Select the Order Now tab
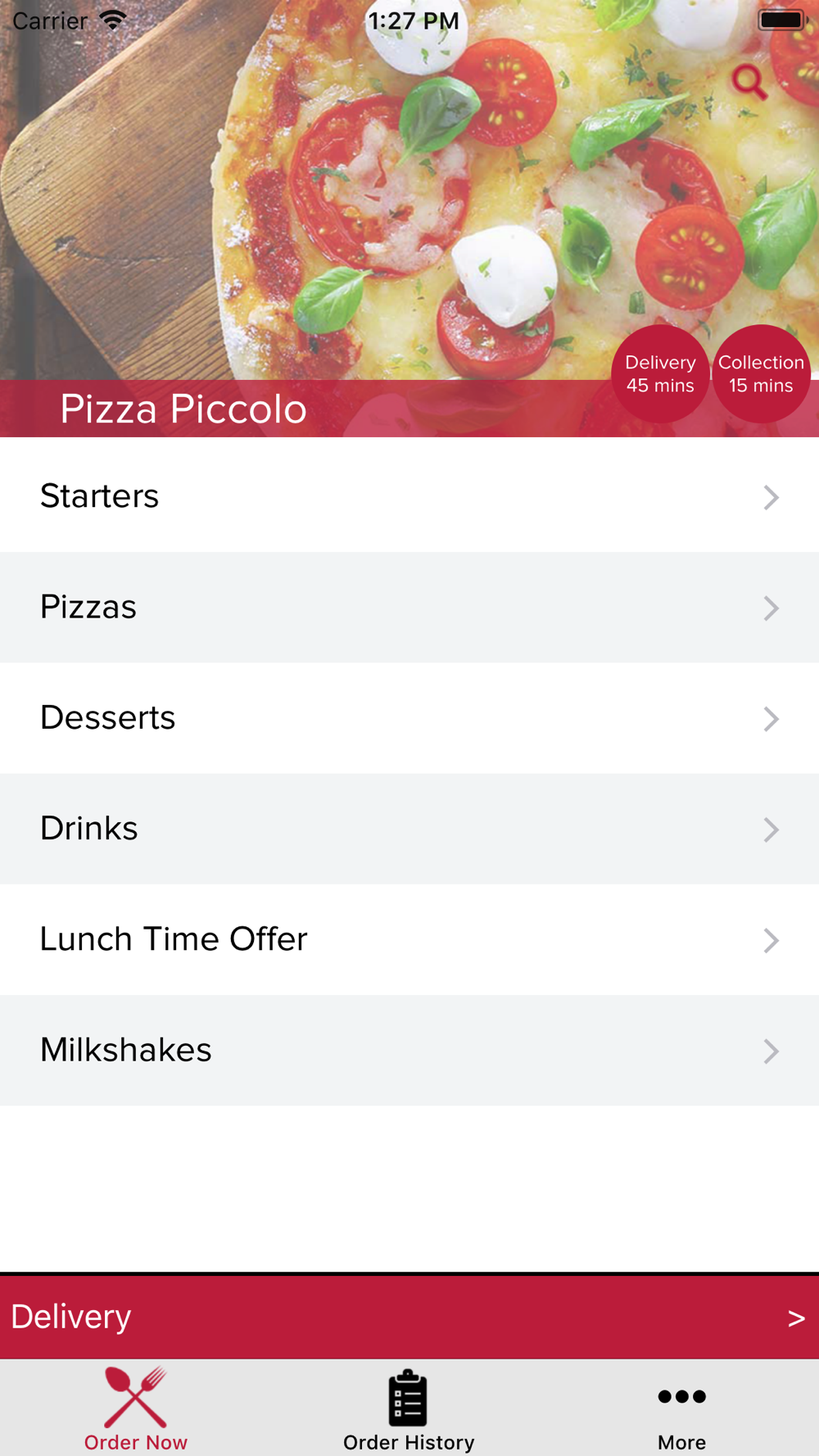819x1456 pixels. click(x=136, y=1410)
